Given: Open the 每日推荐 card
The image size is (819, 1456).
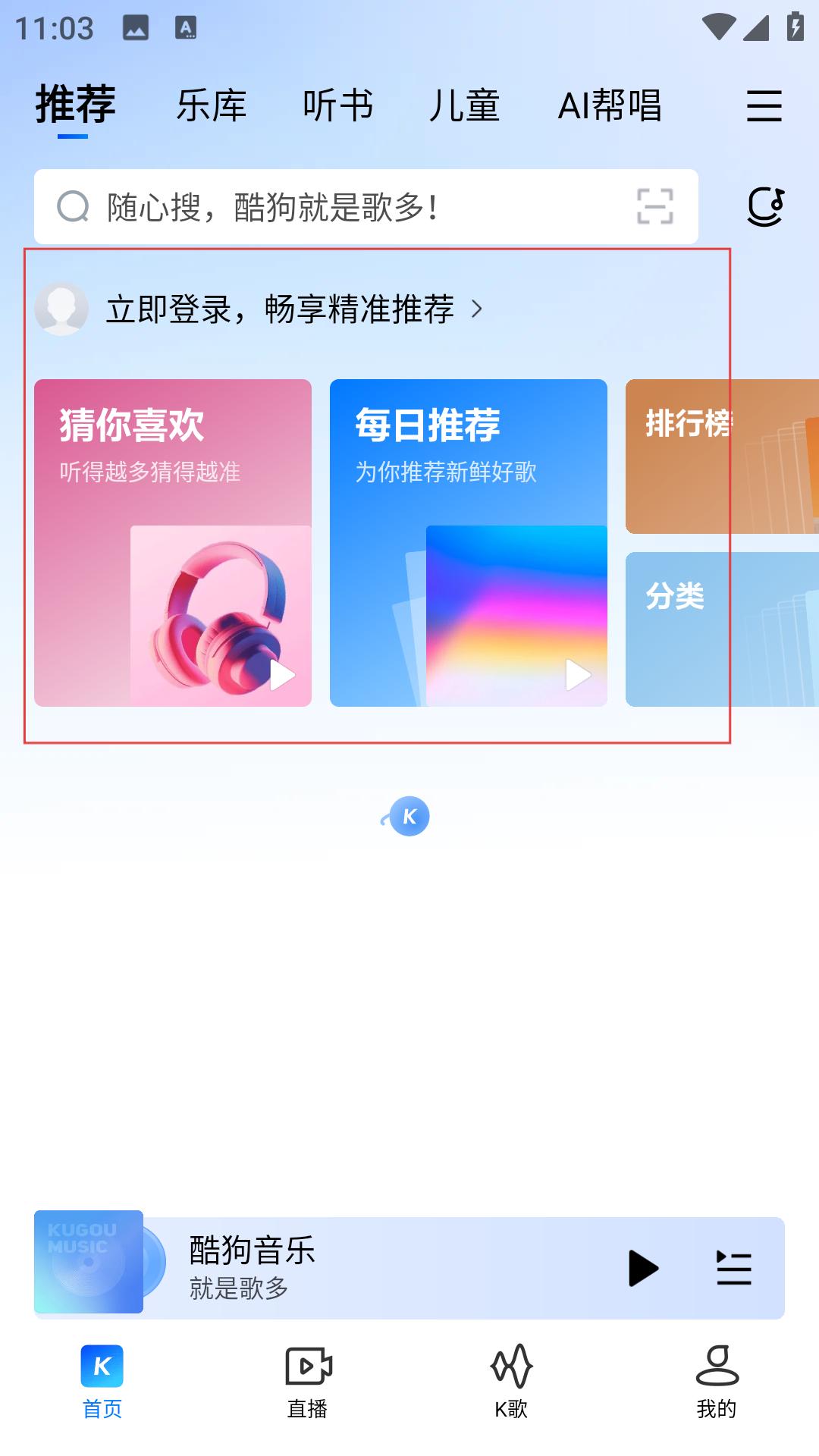Looking at the screenshot, I should 469,542.
